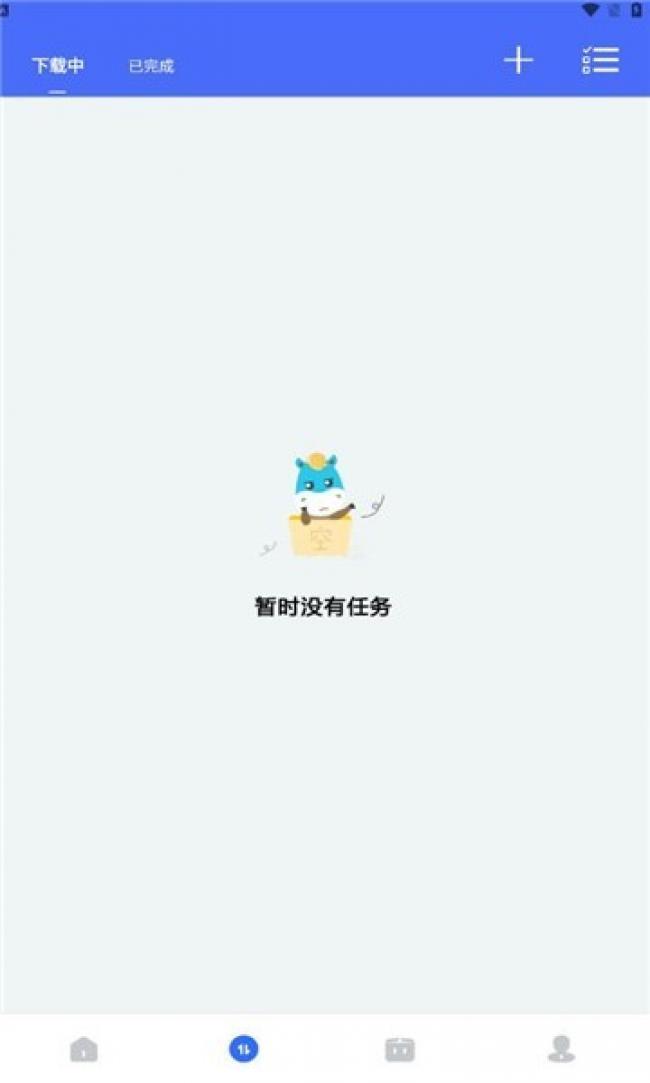Open the toolbox tab in the bottom bar
650x1083 pixels.
[x=400, y=1048]
